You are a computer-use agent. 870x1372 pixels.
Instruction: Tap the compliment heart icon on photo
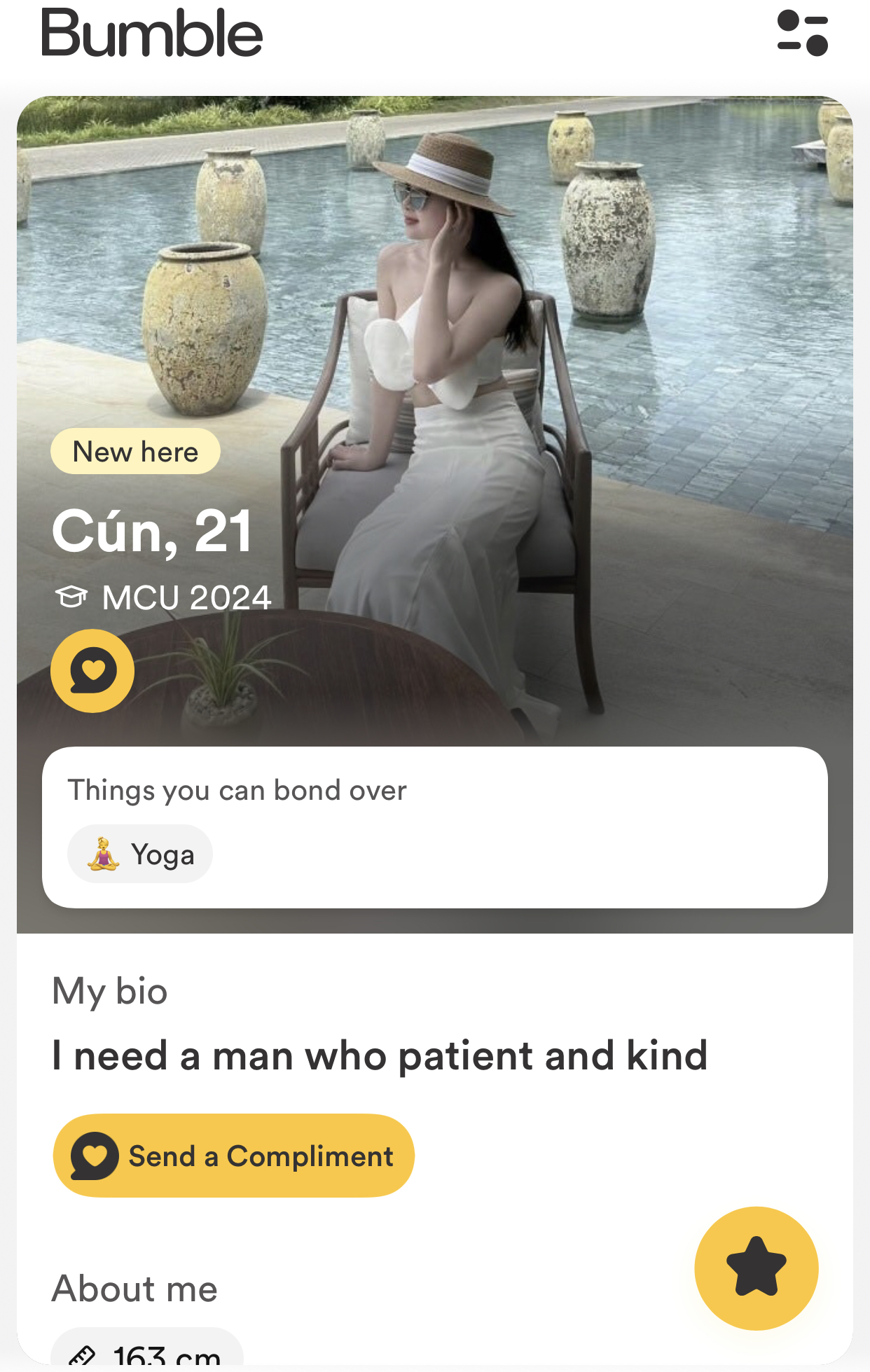[x=92, y=670]
